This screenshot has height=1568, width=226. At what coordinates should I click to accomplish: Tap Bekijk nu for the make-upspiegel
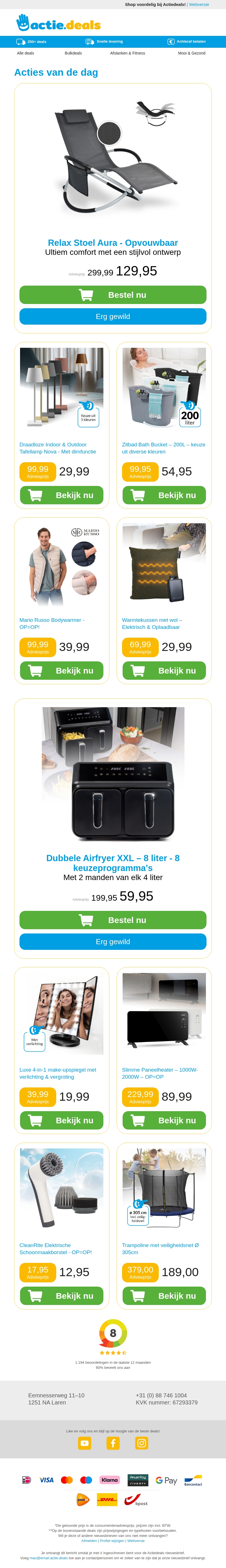click(62, 1120)
